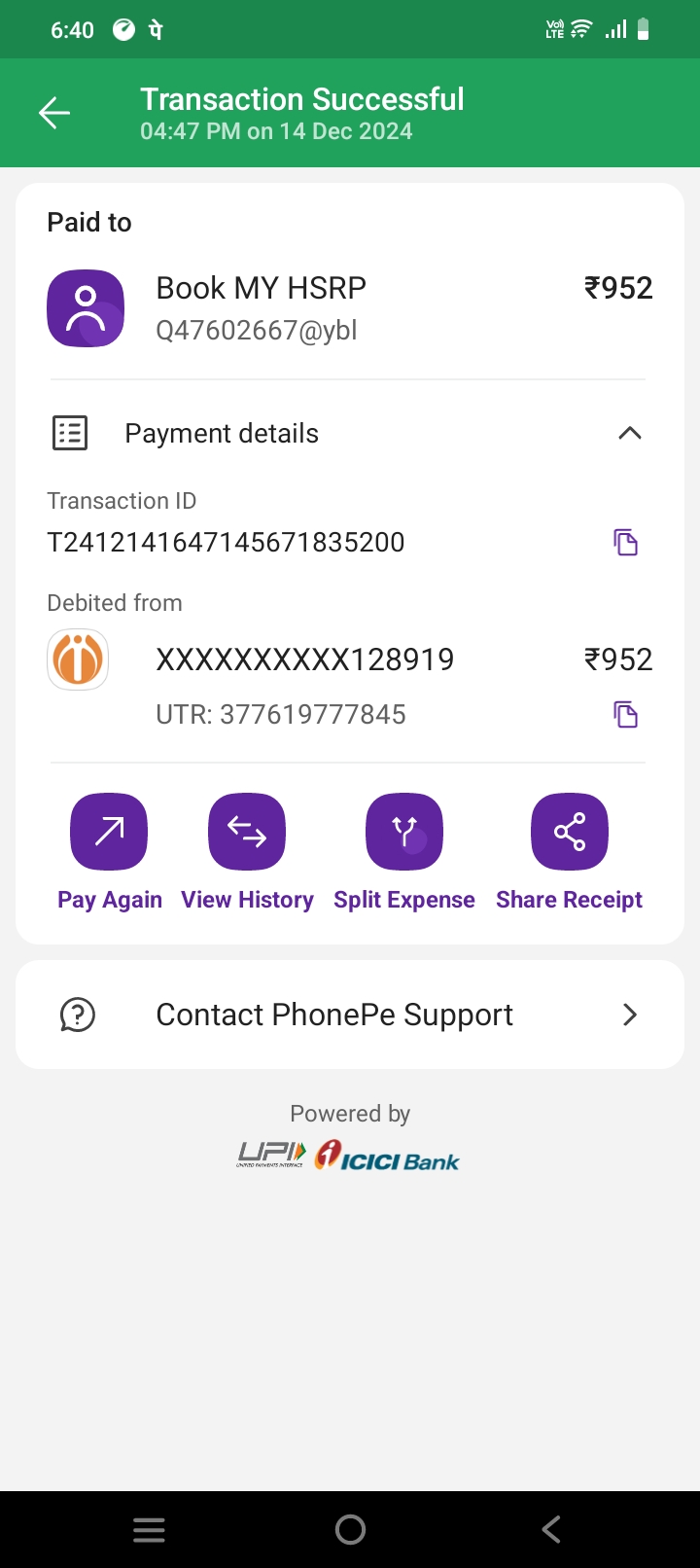Tap the system home button
Screen dimensions: 700x1568
[x=350, y=1530]
